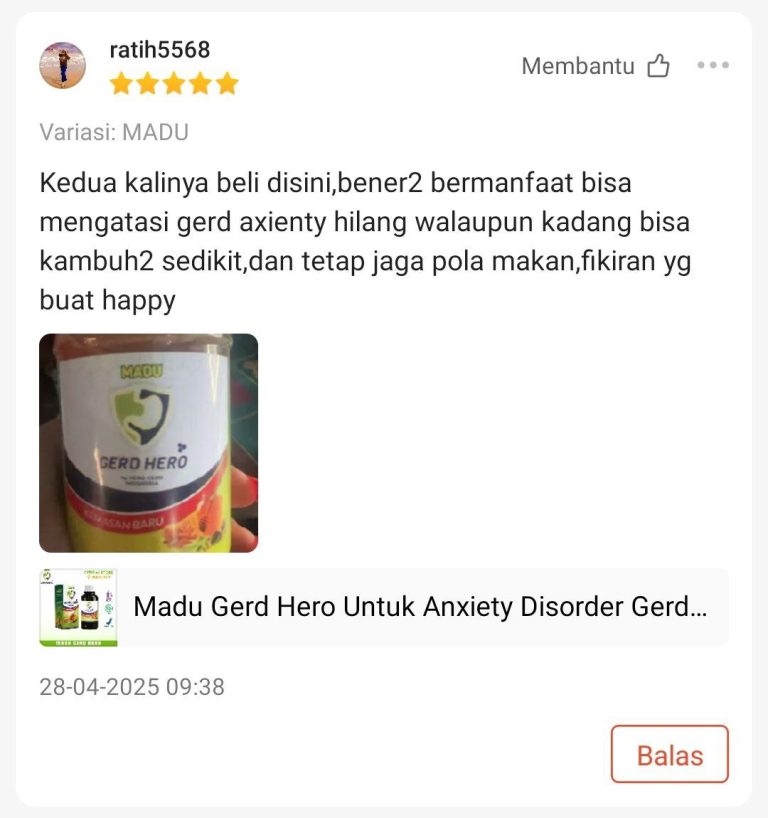Click the thumbs up helpful icon
768x818 pixels.
[x=659, y=65]
